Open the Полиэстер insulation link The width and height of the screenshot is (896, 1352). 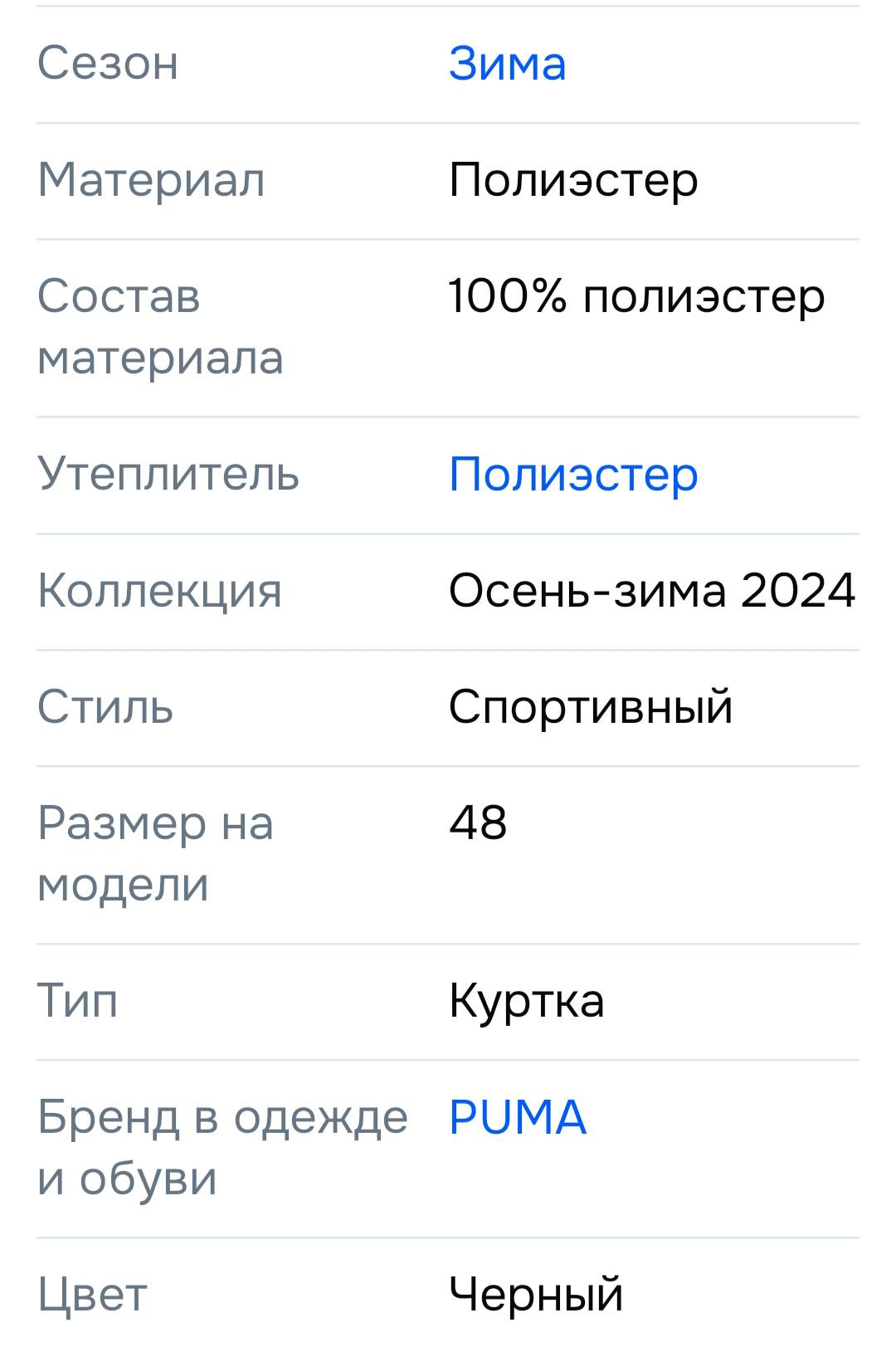tap(572, 475)
